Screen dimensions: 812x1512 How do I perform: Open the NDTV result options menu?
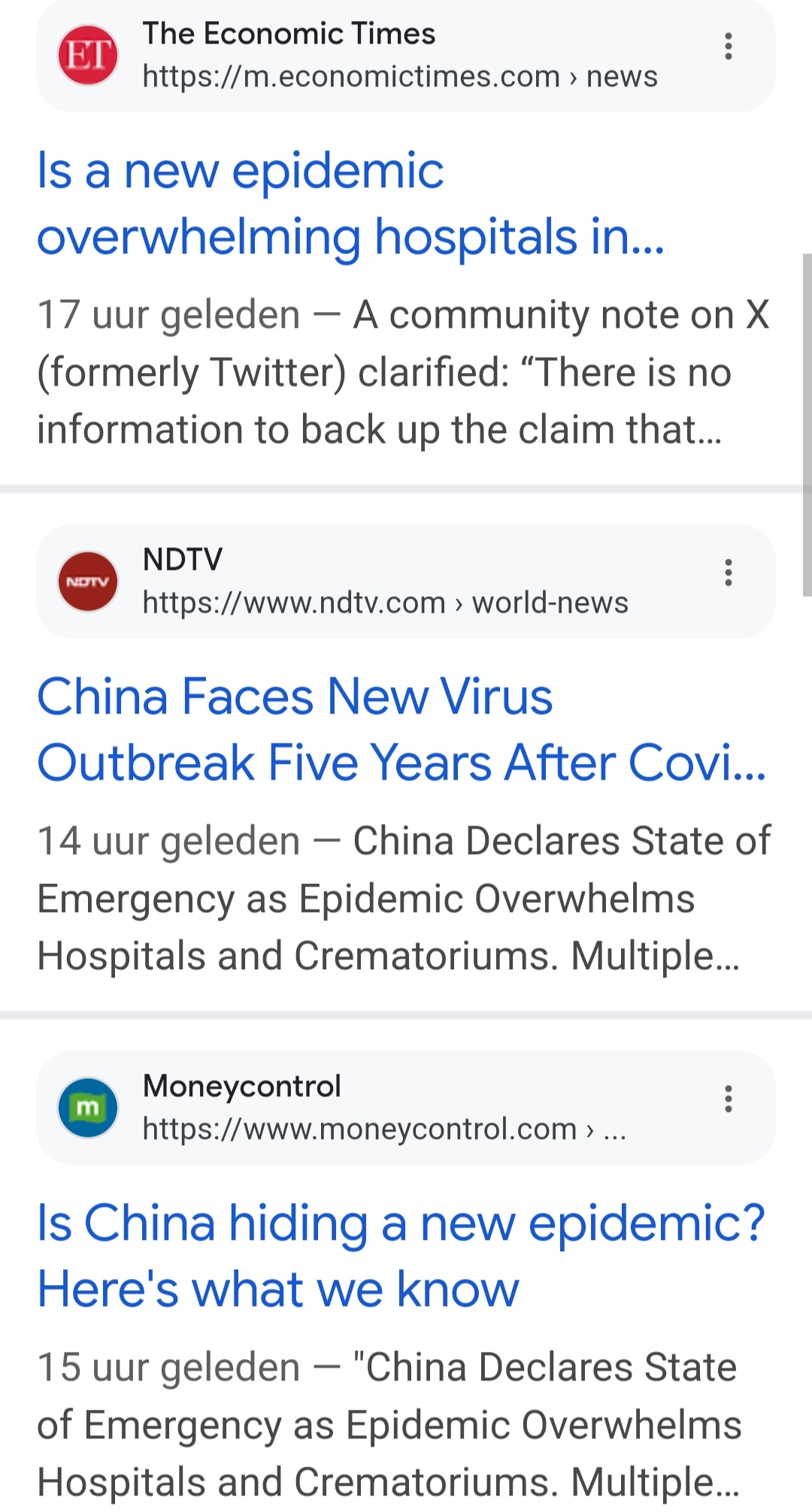coord(728,572)
